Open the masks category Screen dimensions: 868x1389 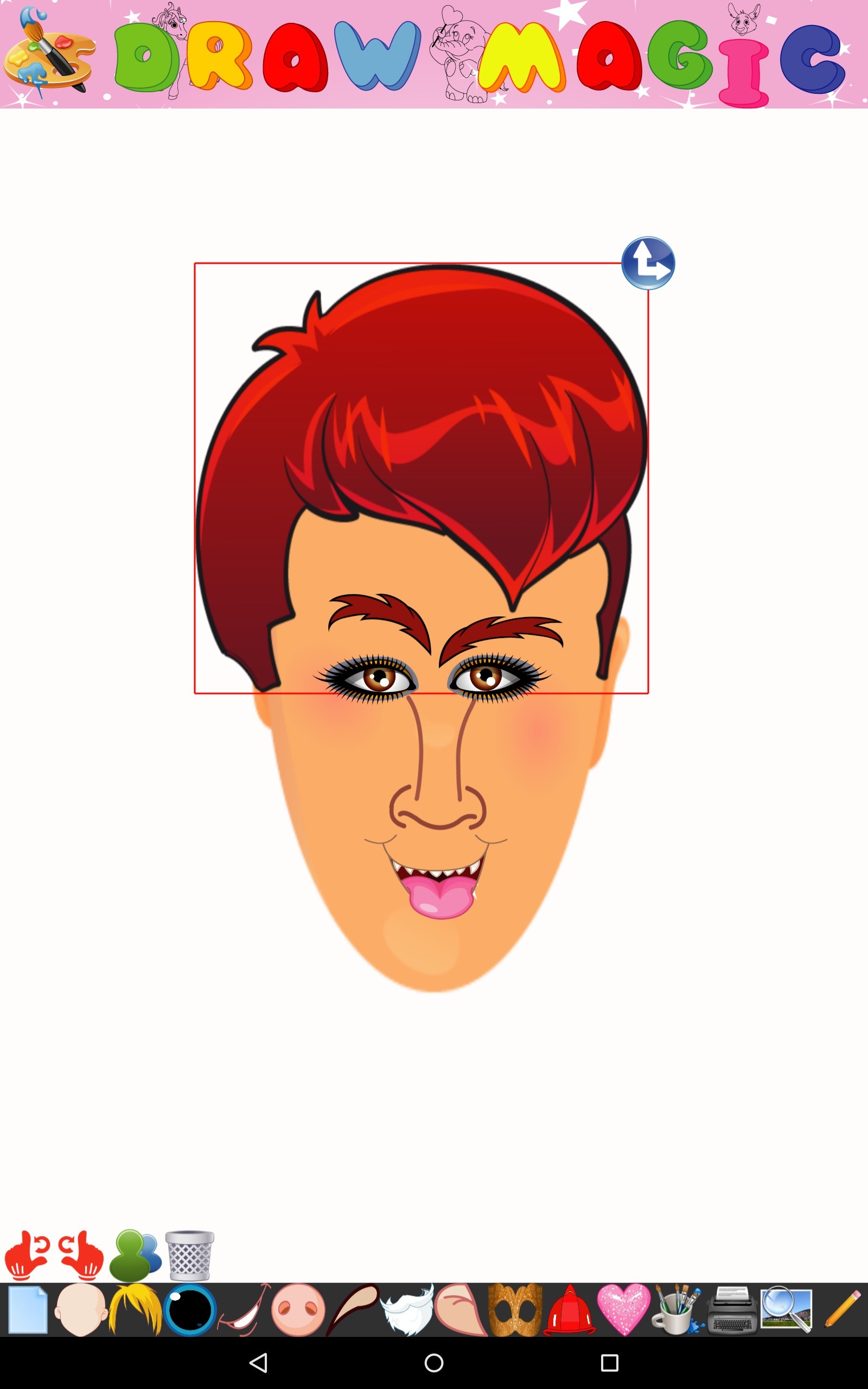click(515, 1309)
